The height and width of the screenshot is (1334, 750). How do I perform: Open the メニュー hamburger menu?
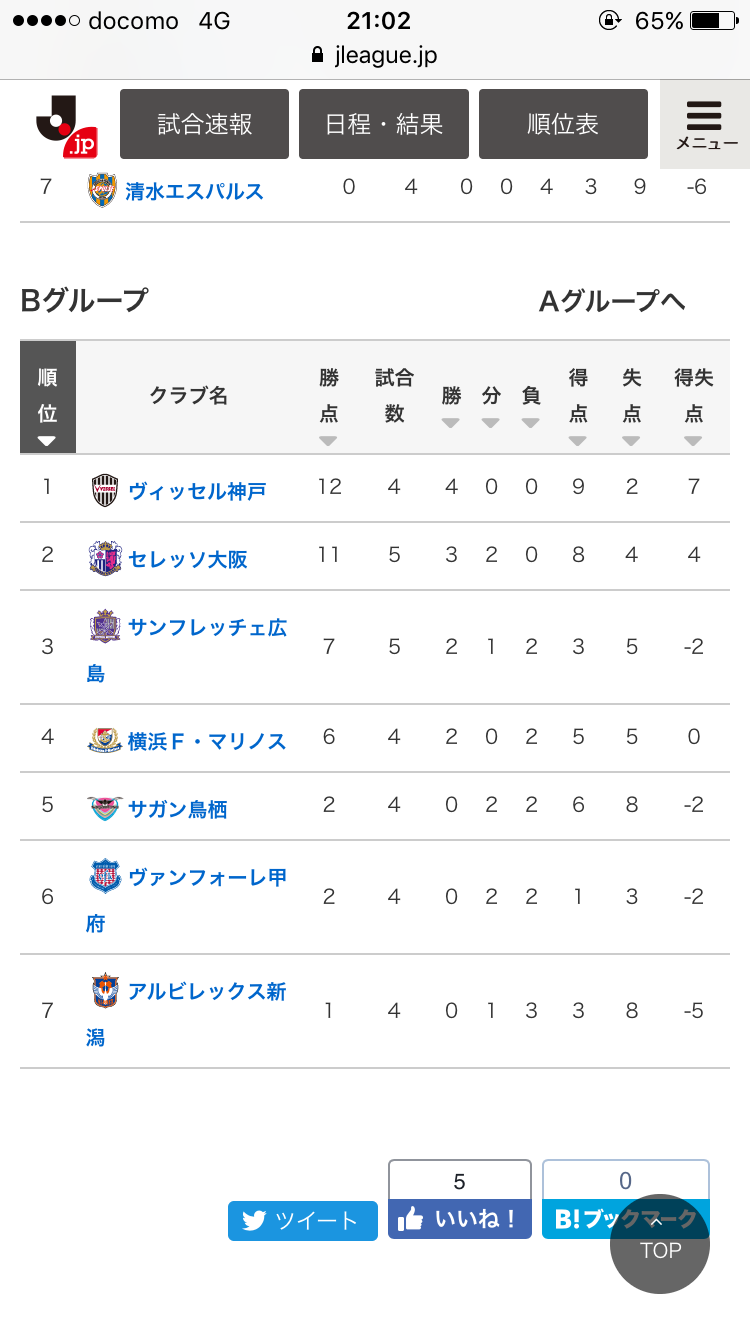click(705, 124)
